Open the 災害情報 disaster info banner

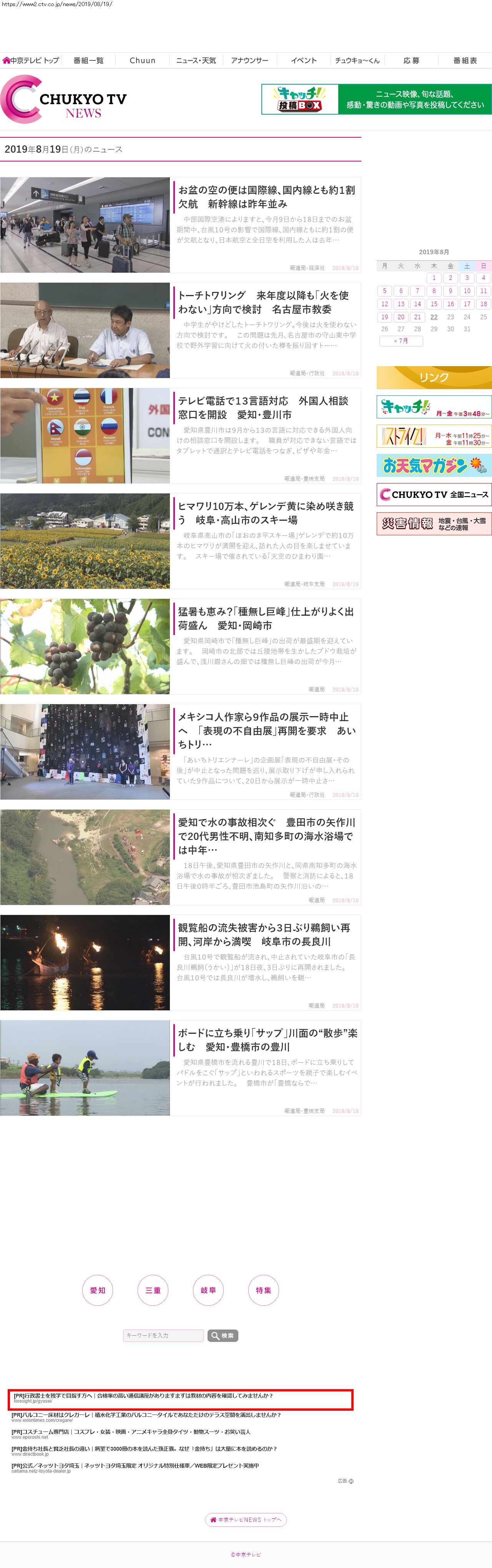pyautogui.click(x=434, y=523)
